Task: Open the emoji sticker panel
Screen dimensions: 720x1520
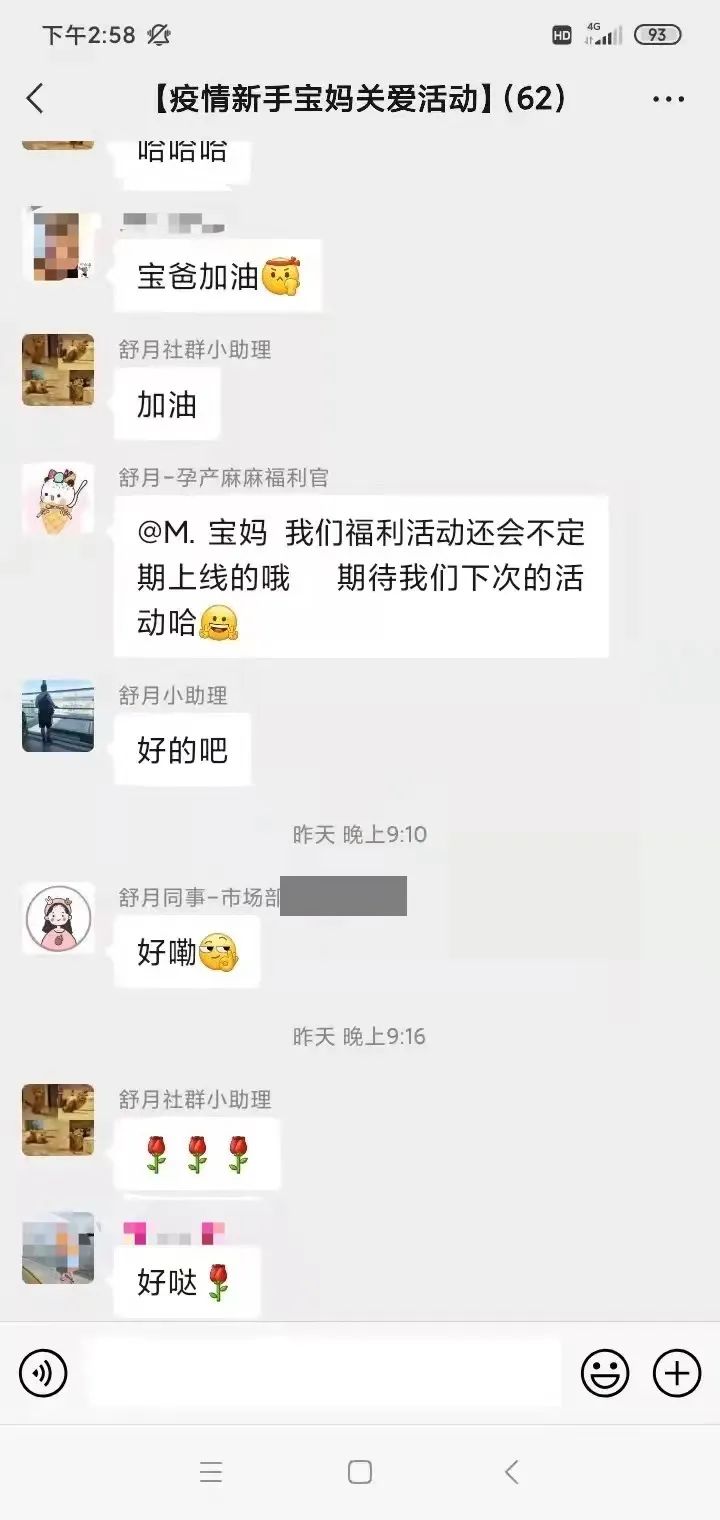Action: point(605,1372)
